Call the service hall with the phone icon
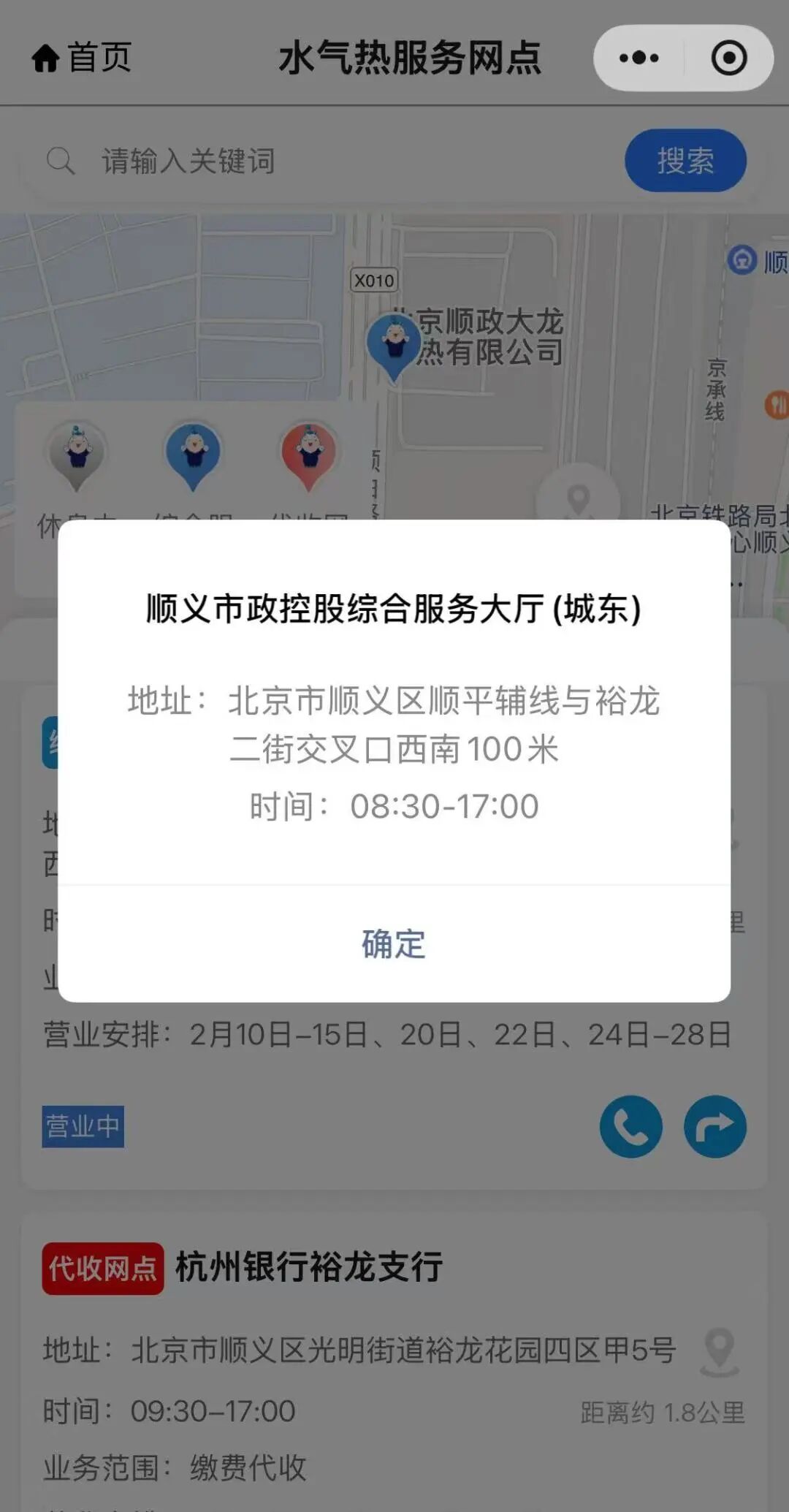 [630, 1126]
